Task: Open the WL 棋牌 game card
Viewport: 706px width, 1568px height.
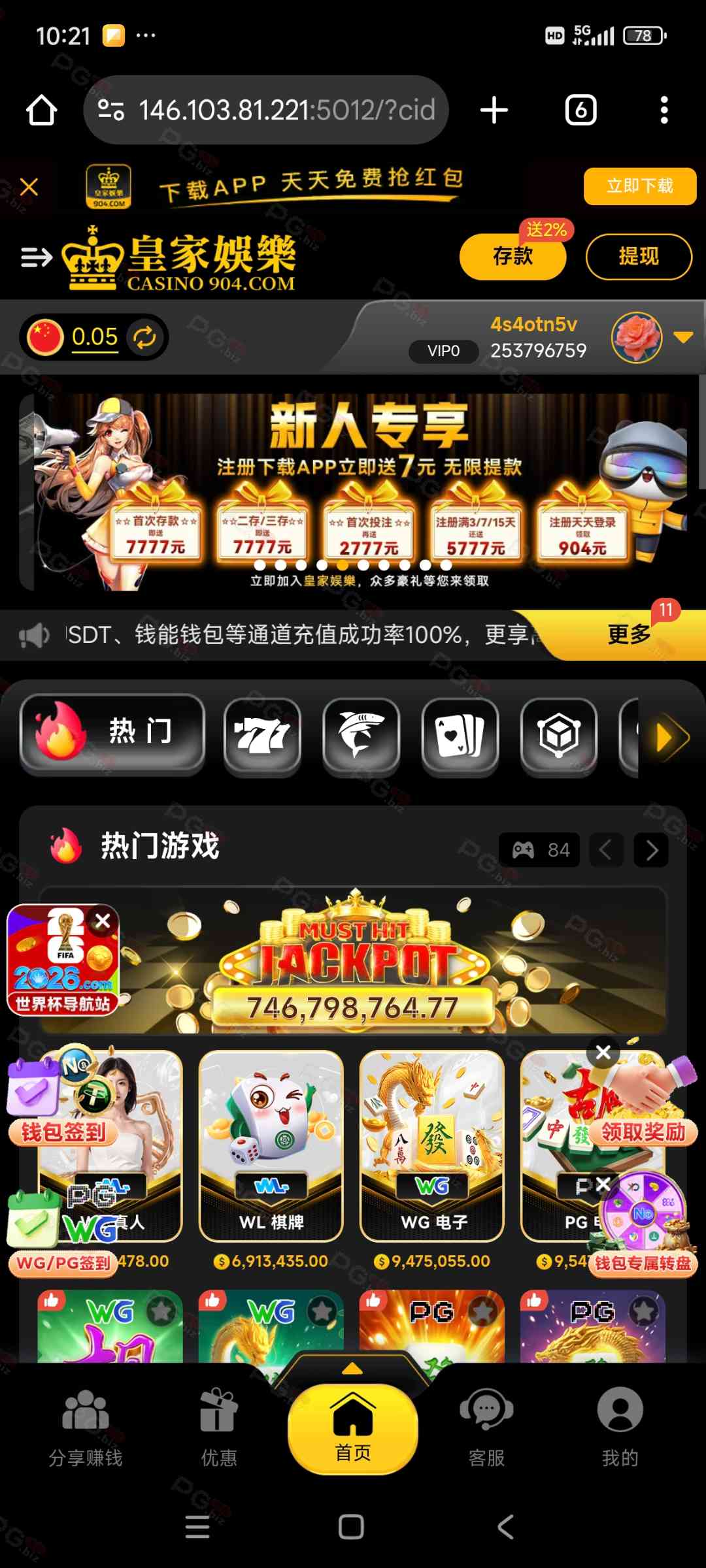Action: click(x=271, y=1145)
